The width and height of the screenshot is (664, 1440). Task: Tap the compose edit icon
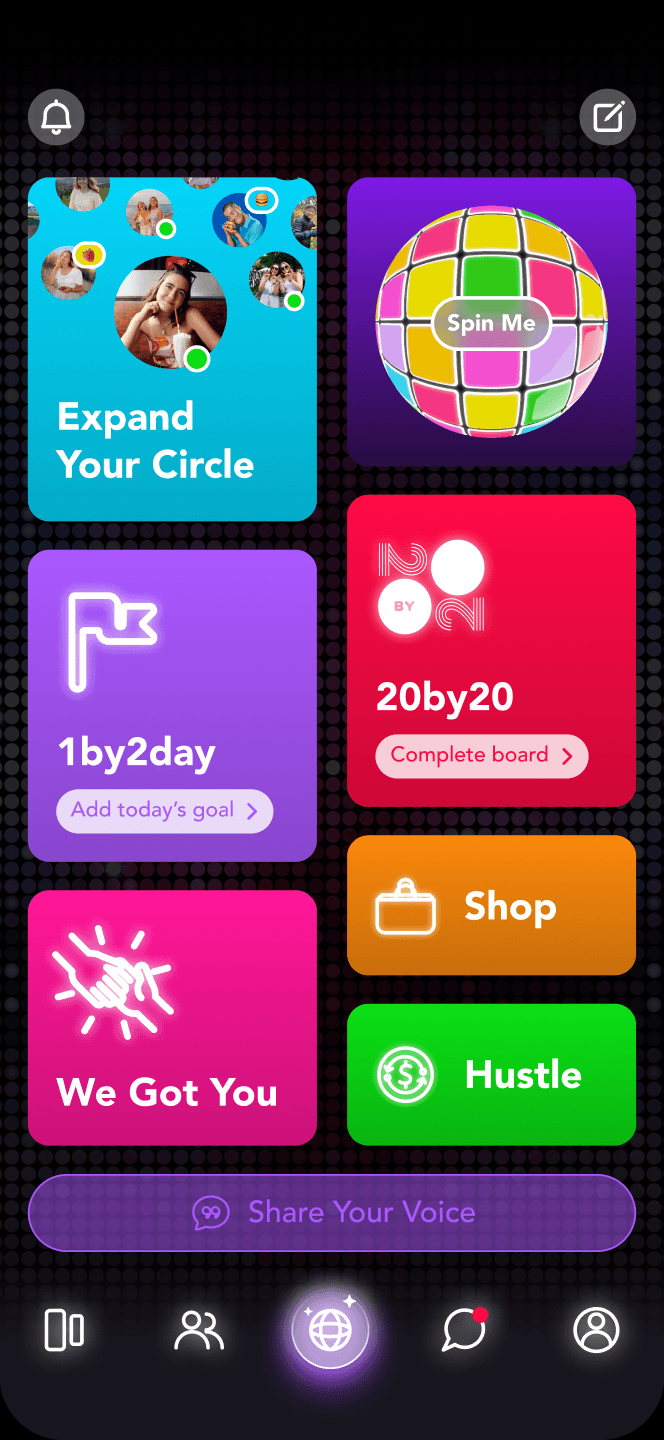(x=608, y=117)
